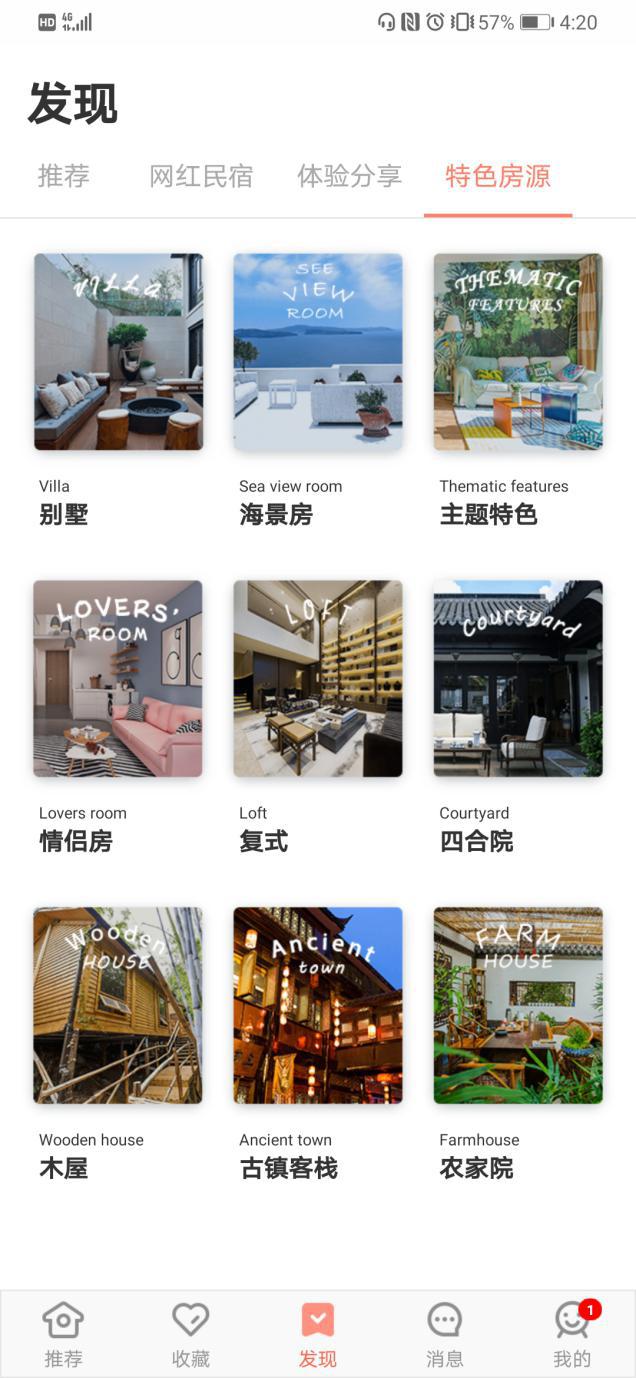Image resolution: width=636 pixels, height=1378 pixels.
Task: Open the Thematic features 主题特色 tile
Action: (518, 352)
